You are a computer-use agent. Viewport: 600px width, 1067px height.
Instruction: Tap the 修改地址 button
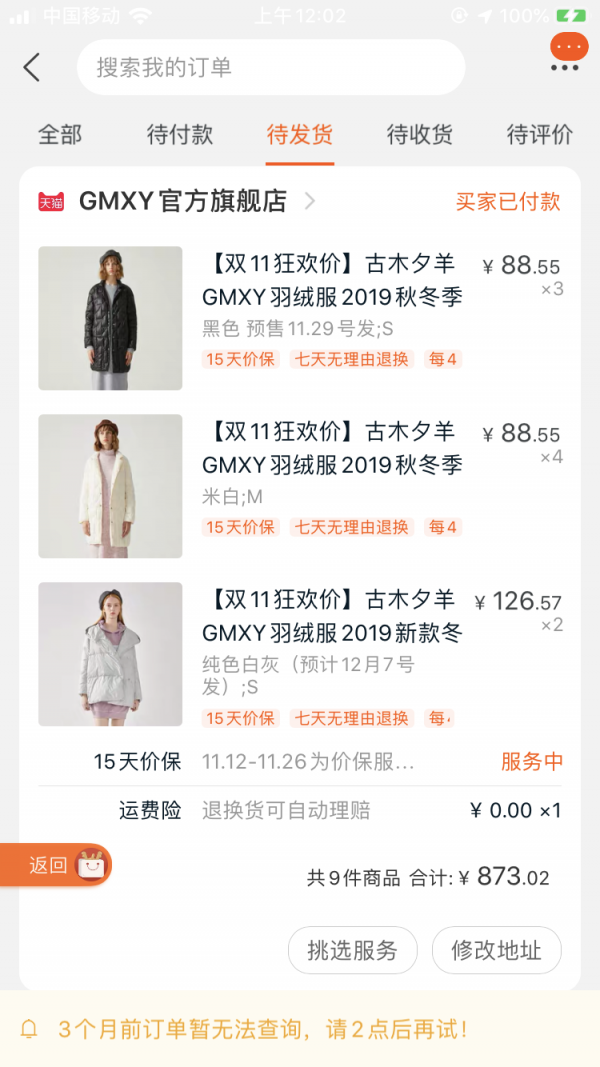point(497,950)
